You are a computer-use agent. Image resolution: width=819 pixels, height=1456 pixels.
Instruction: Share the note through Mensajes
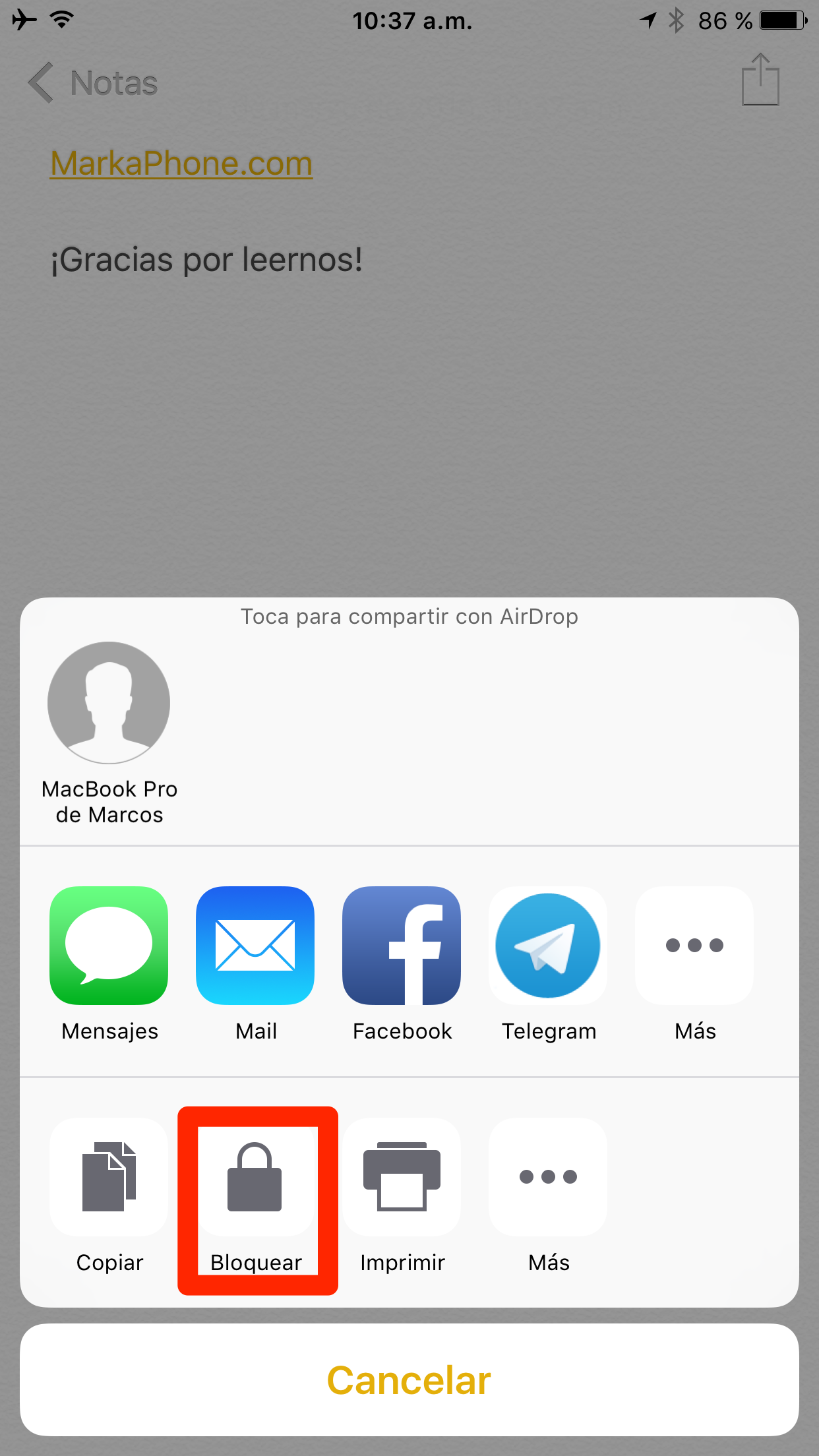109,946
